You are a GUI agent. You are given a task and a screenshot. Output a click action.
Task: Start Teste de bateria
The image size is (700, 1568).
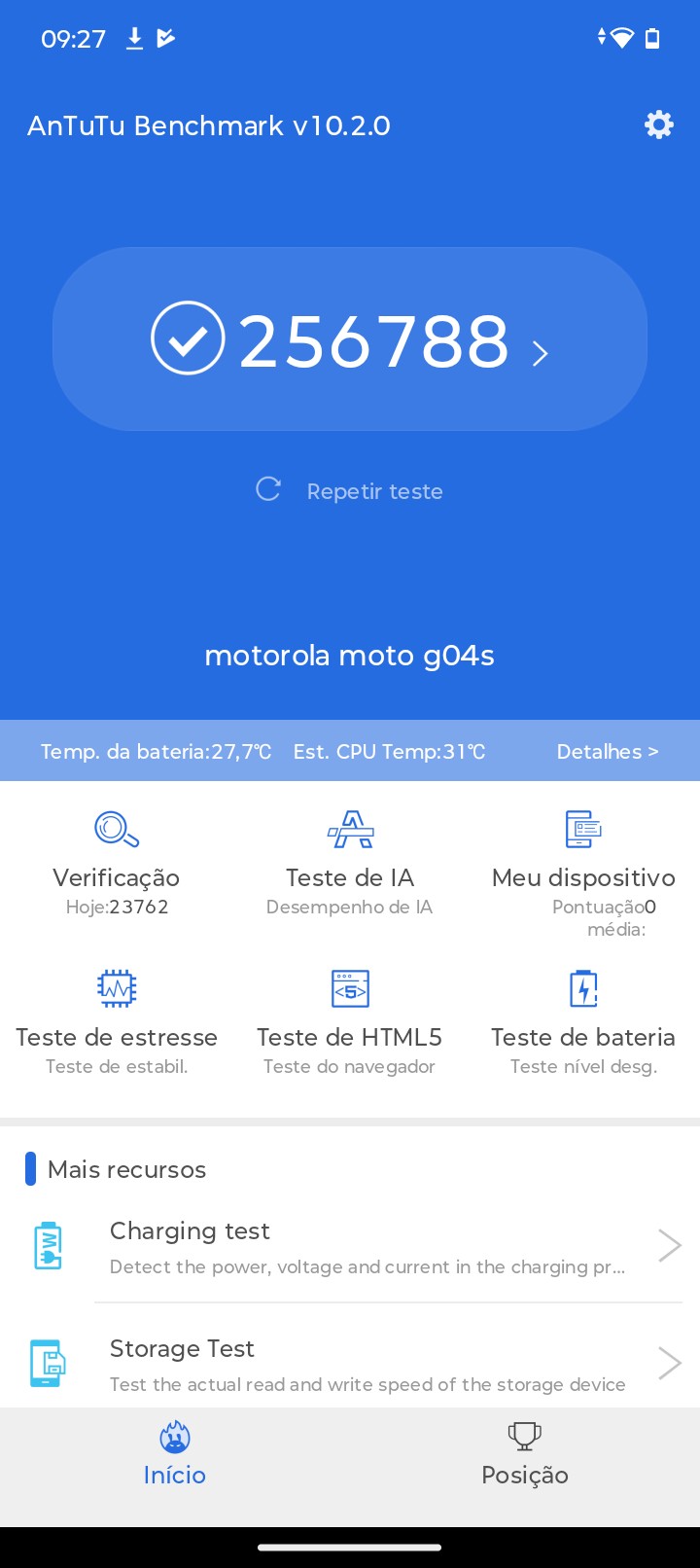(583, 1023)
